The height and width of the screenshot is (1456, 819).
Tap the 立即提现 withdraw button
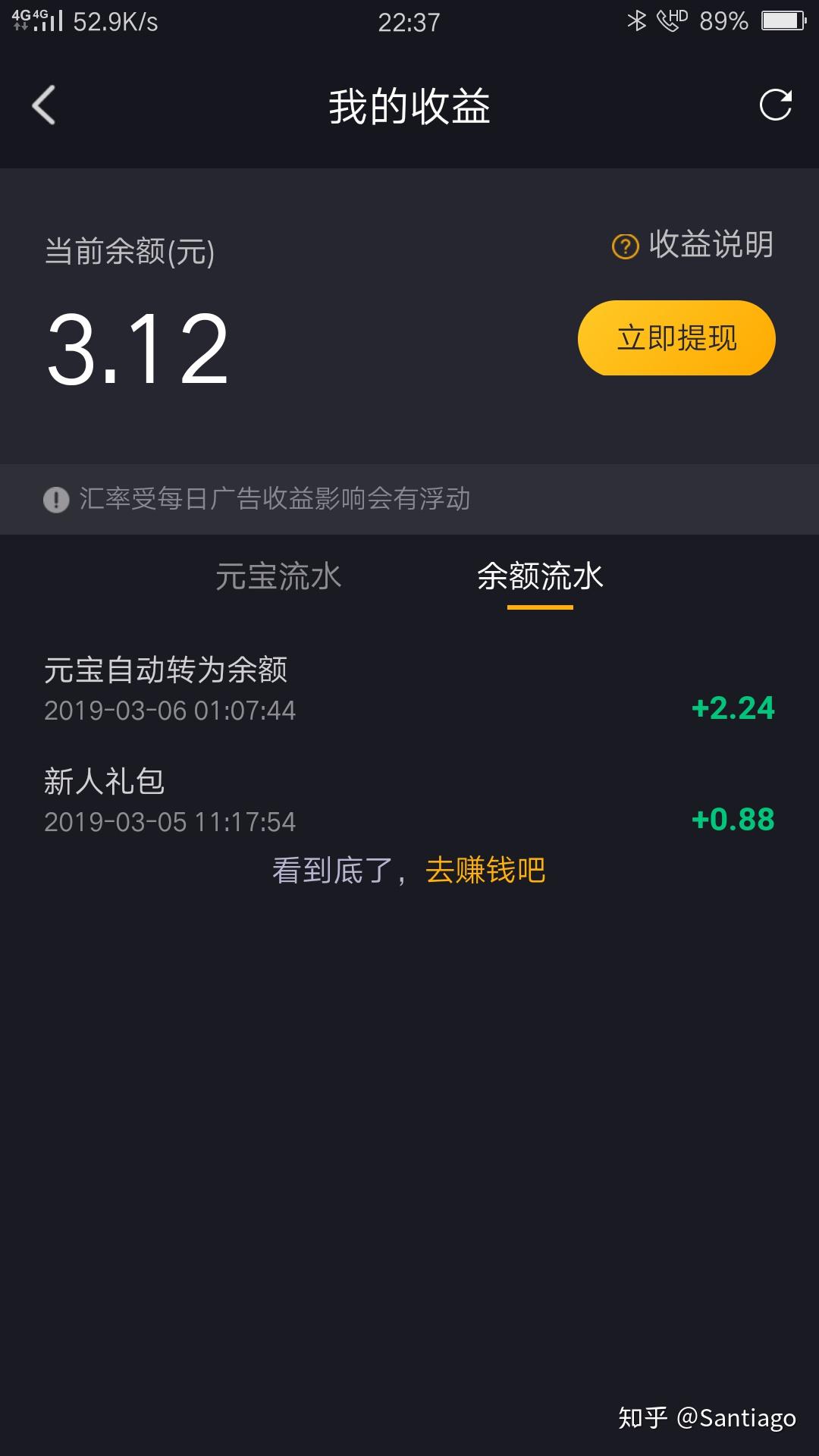[676, 339]
